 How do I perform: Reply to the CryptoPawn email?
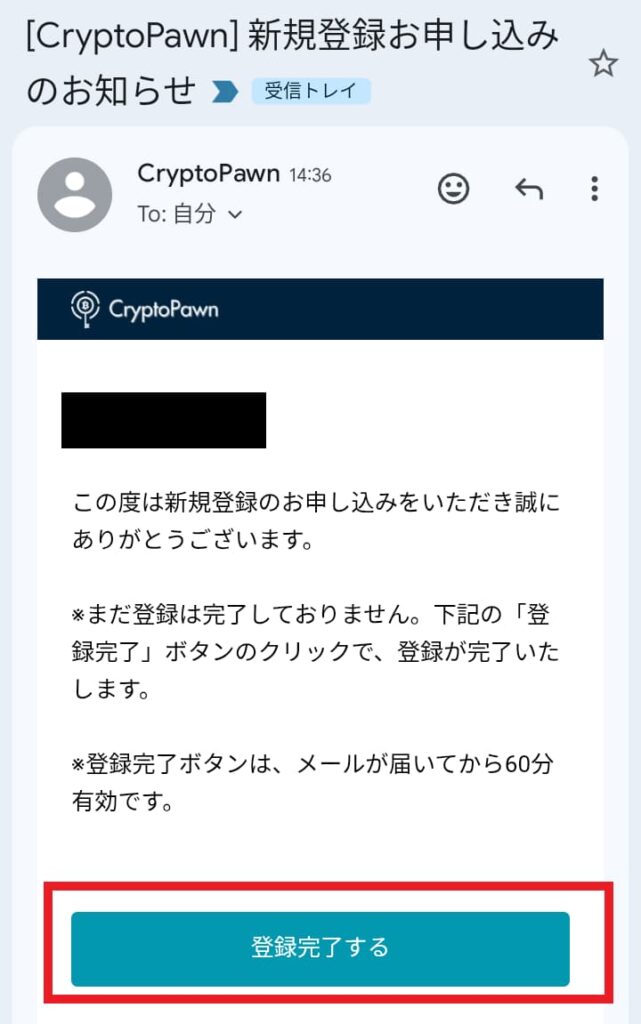pyautogui.click(x=528, y=189)
